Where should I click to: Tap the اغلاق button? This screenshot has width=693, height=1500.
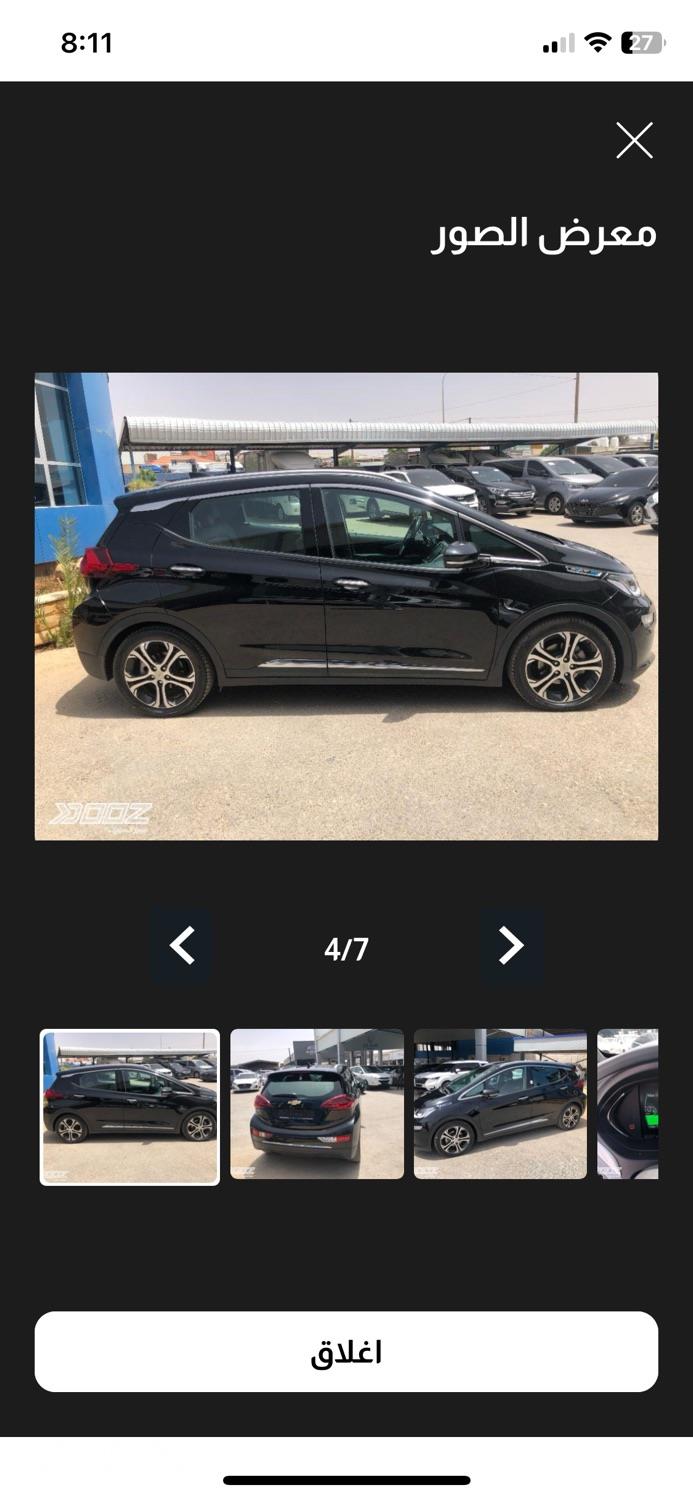pyautogui.click(x=346, y=1352)
